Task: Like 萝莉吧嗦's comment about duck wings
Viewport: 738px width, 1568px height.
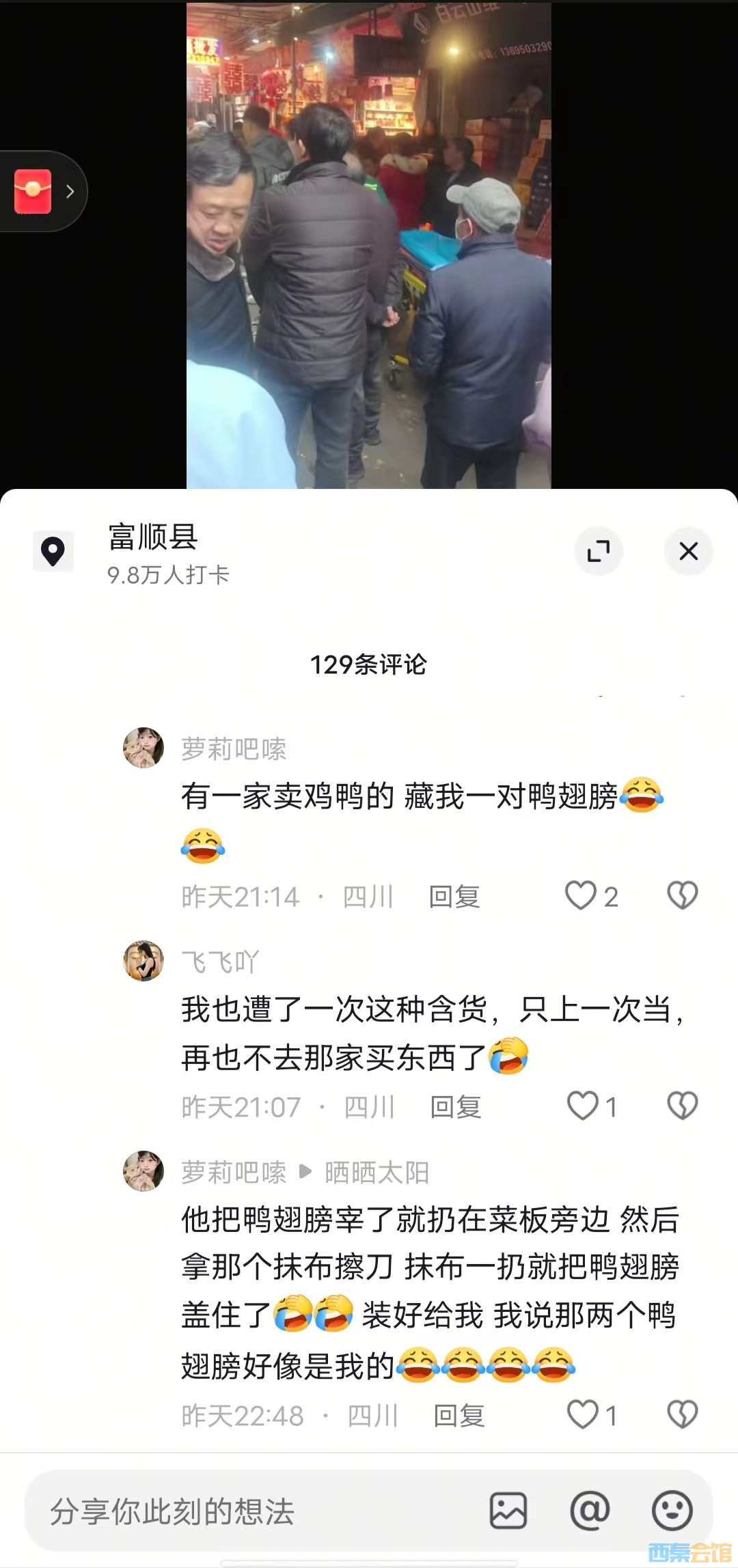Action: pyautogui.click(x=581, y=895)
